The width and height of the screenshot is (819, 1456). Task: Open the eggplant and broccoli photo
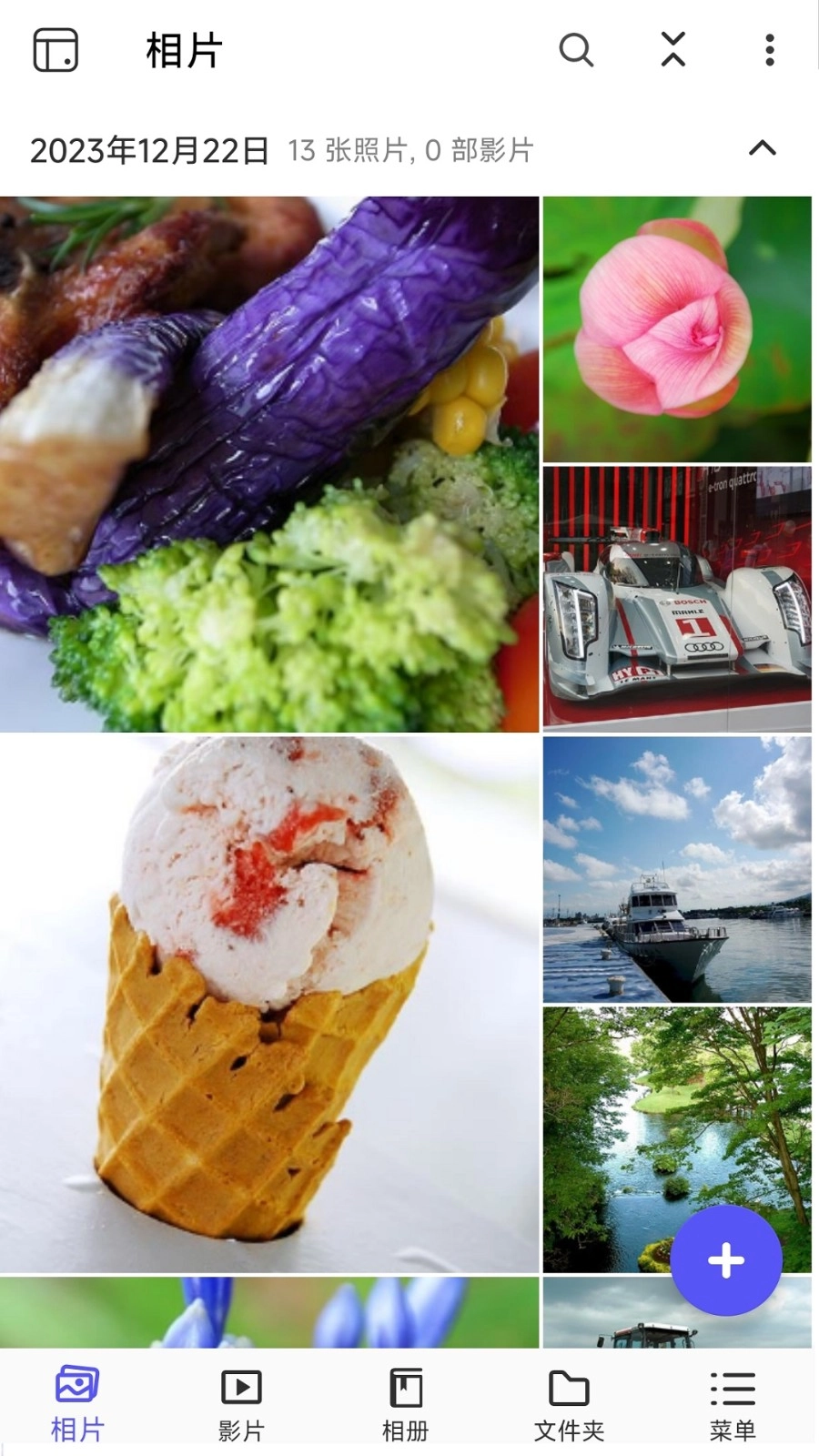pyautogui.click(x=269, y=464)
